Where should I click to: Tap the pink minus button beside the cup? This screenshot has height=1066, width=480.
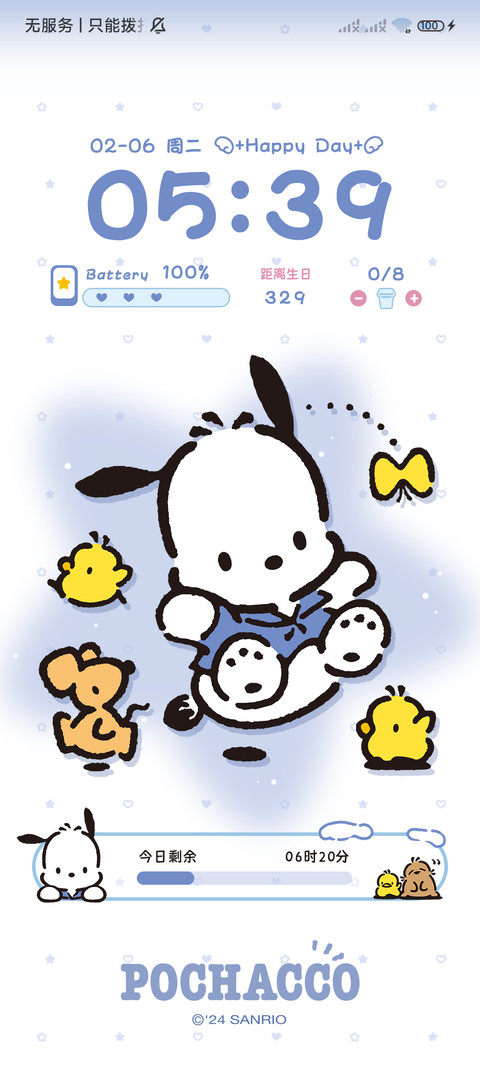coord(358,298)
